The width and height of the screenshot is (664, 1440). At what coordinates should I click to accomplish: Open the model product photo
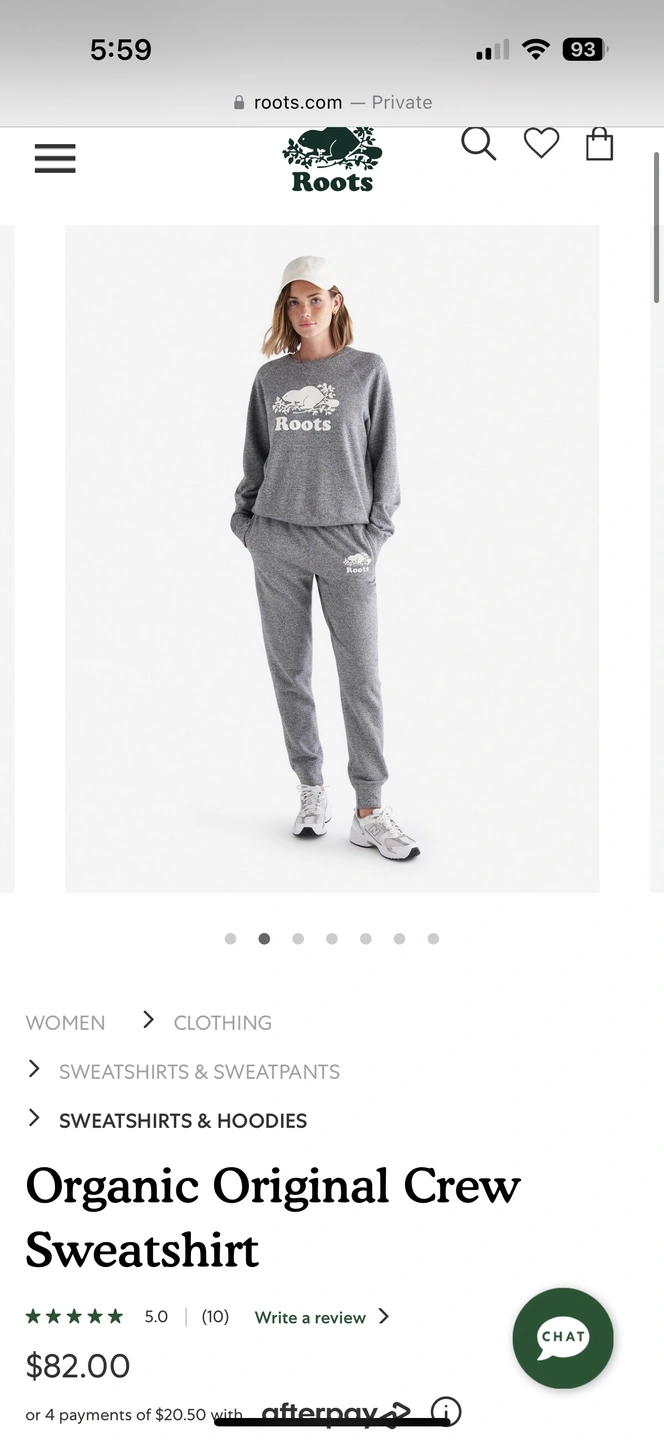332,558
